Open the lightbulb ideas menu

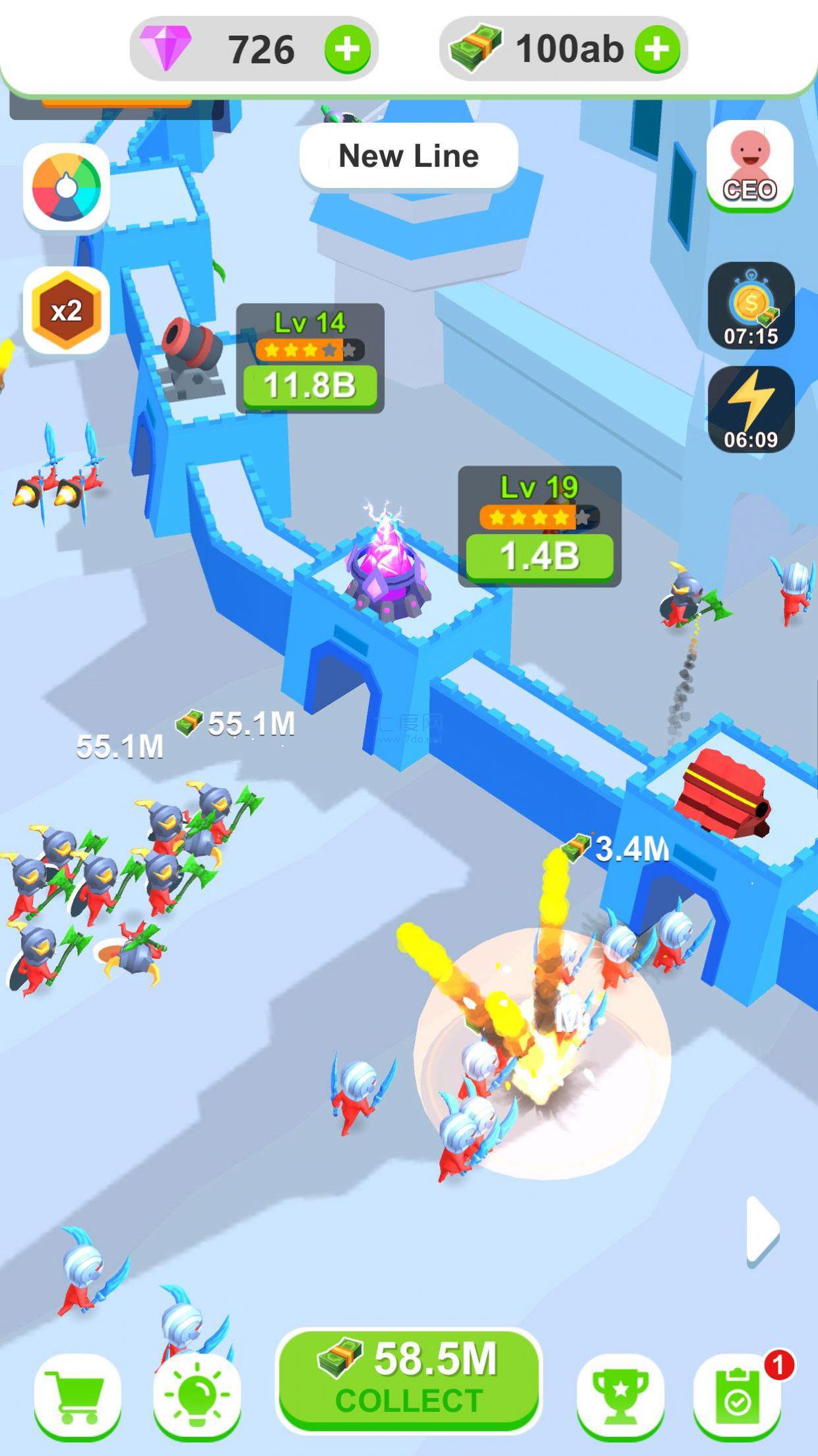(197, 1395)
